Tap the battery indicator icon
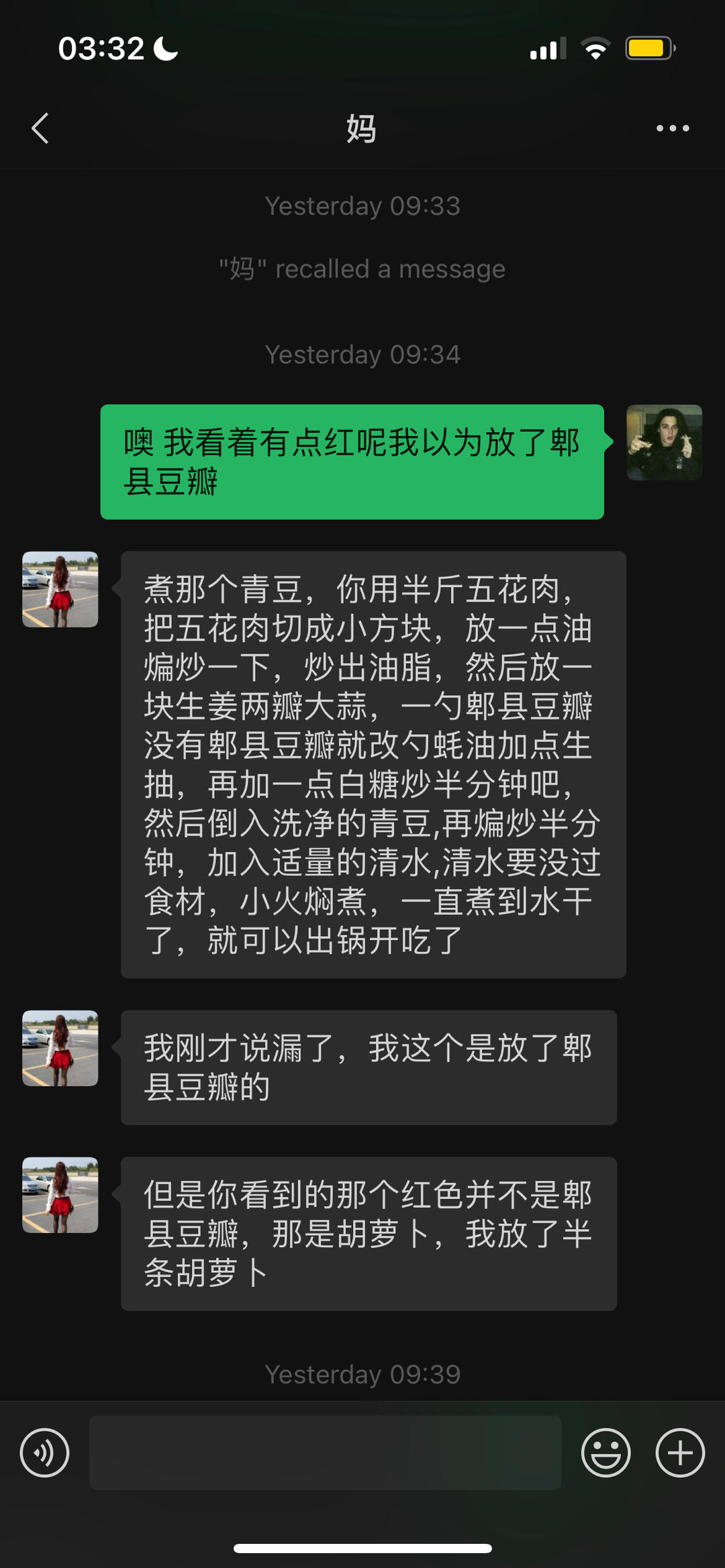The height and width of the screenshot is (1568, 725). coord(648,48)
